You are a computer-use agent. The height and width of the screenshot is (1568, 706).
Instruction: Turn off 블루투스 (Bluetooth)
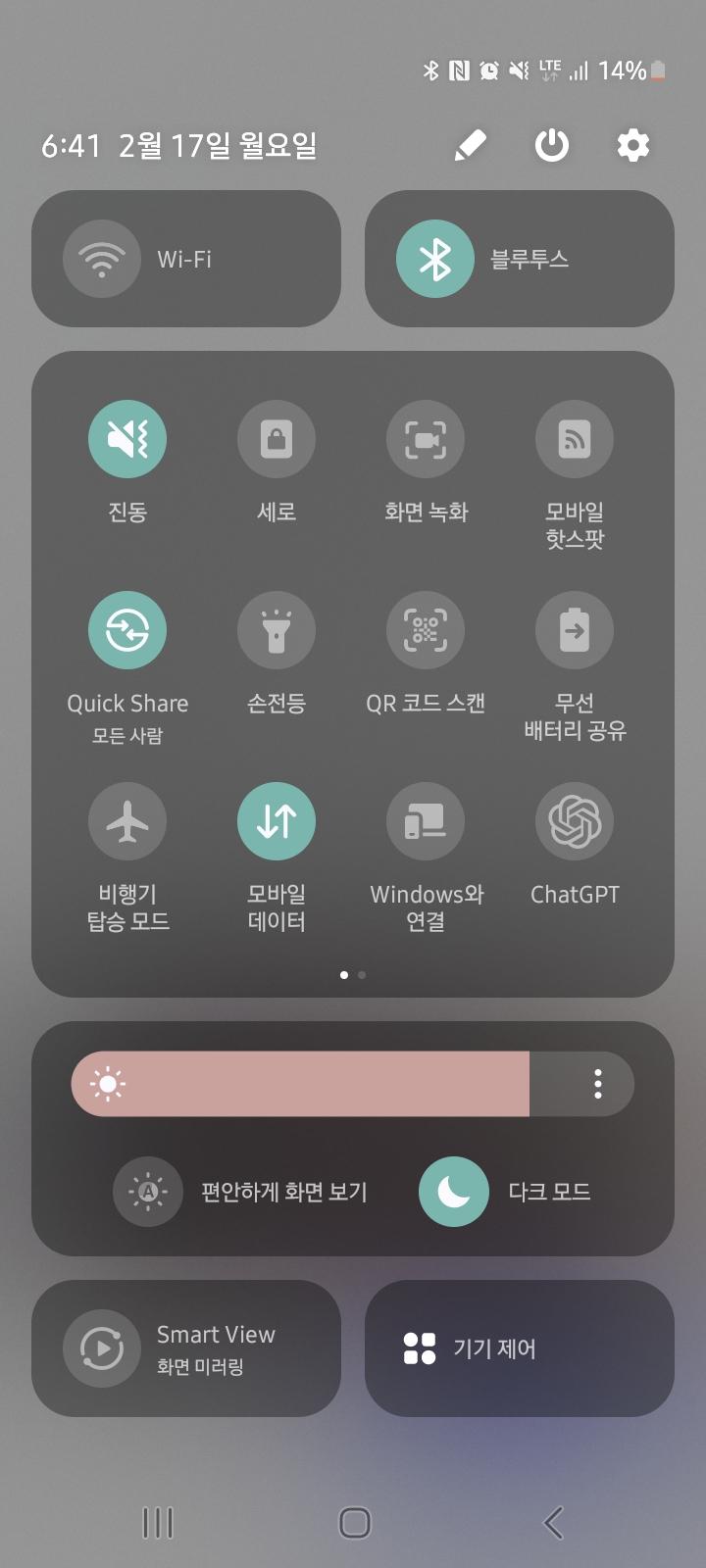pyautogui.click(x=435, y=259)
